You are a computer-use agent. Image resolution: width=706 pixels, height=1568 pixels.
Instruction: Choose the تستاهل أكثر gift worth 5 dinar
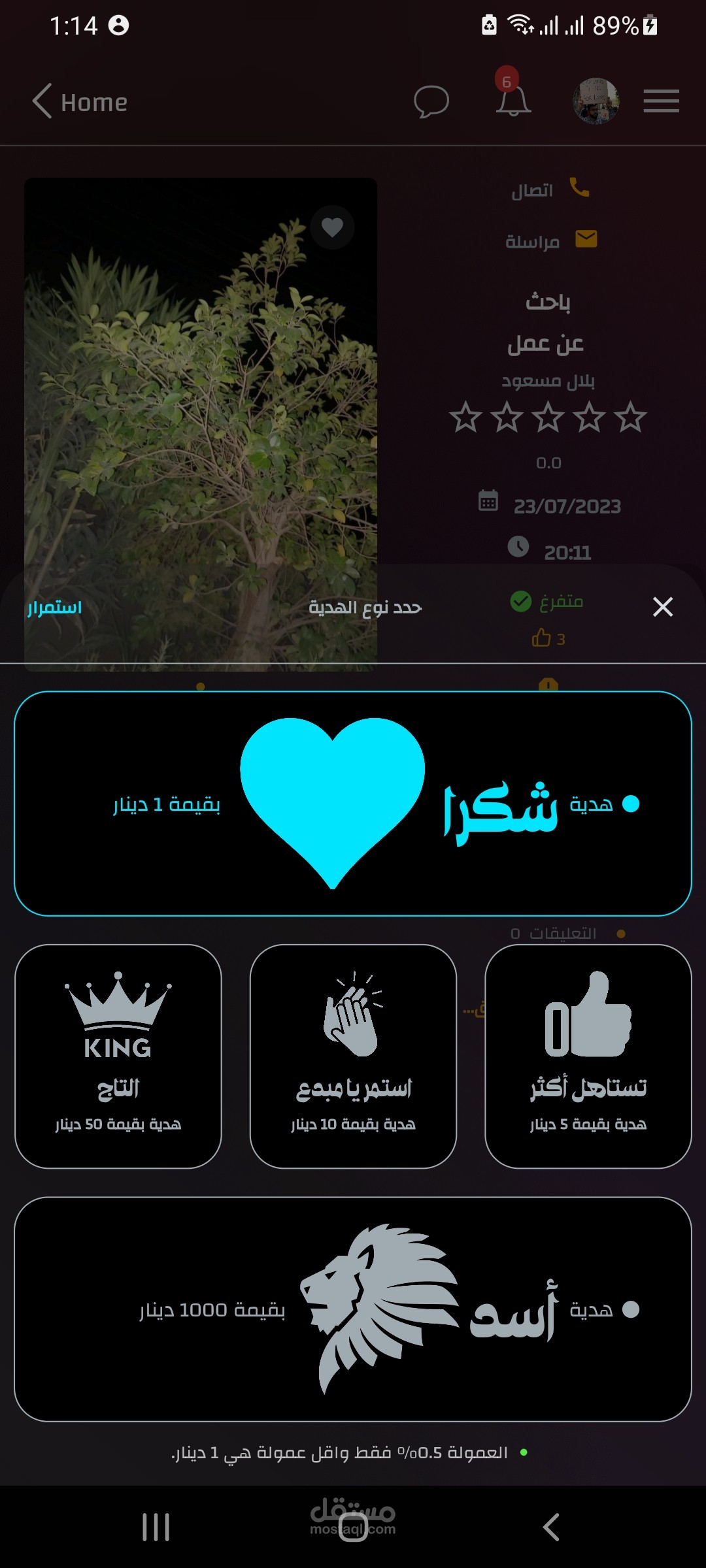[588, 1056]
